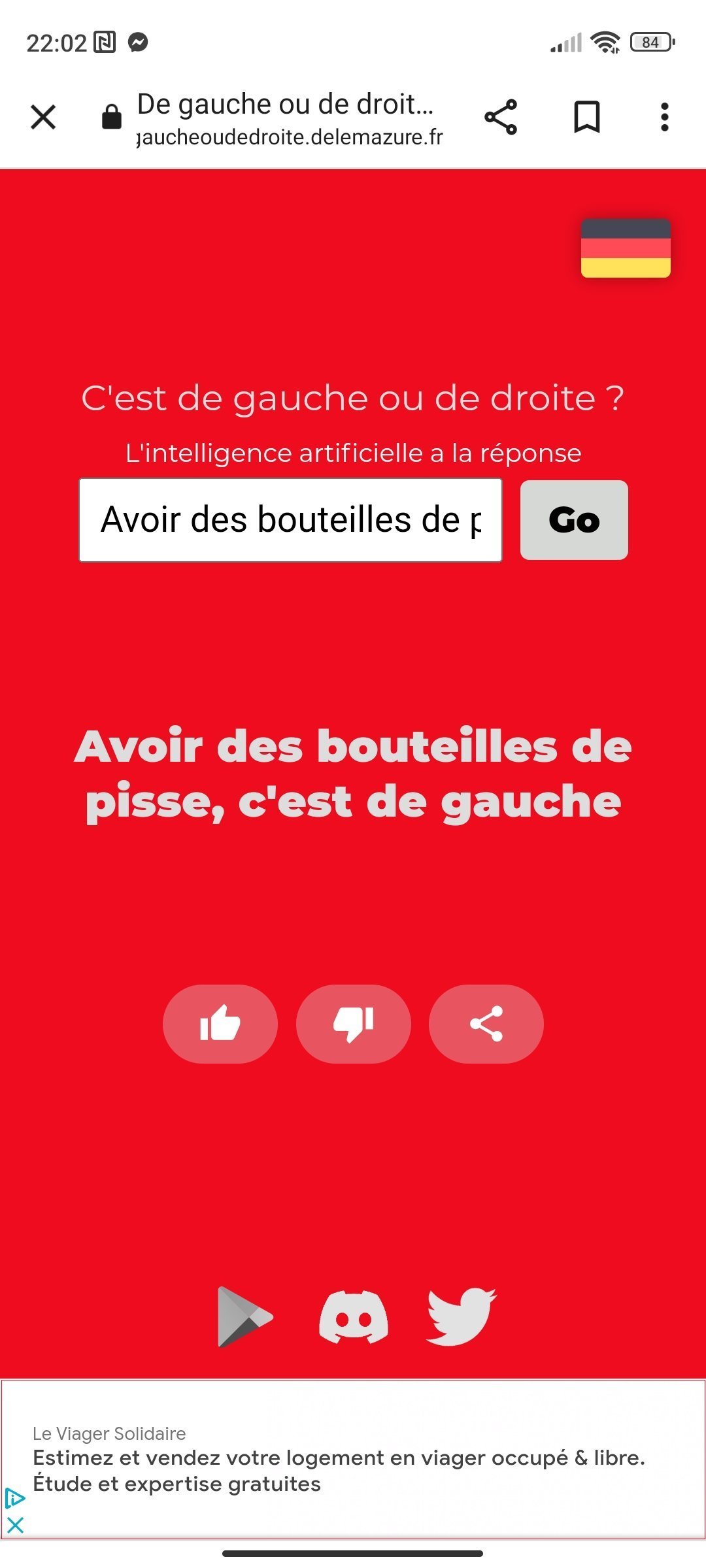The image size is (706, 1568).
Task: Close the ad banner with the X
Action: tap(15, 1526)
